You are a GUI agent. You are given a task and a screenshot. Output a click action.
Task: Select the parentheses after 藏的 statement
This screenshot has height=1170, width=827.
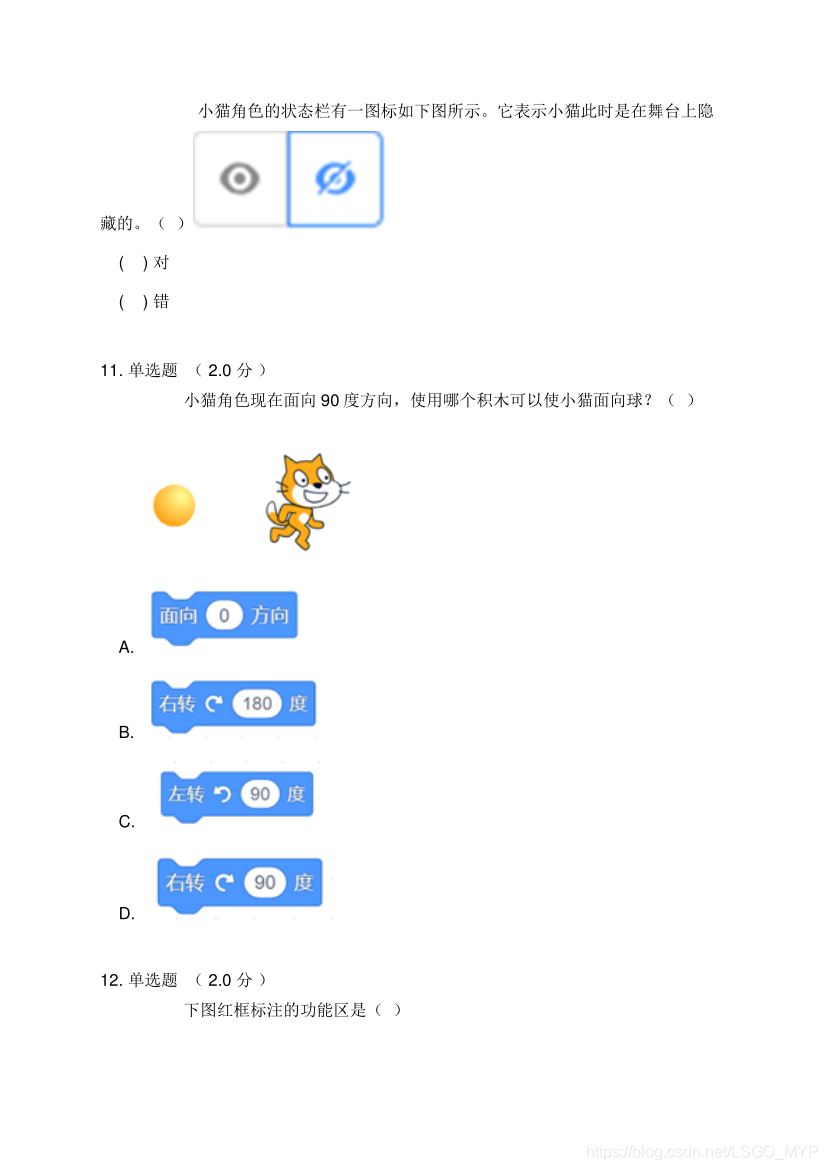172,222
